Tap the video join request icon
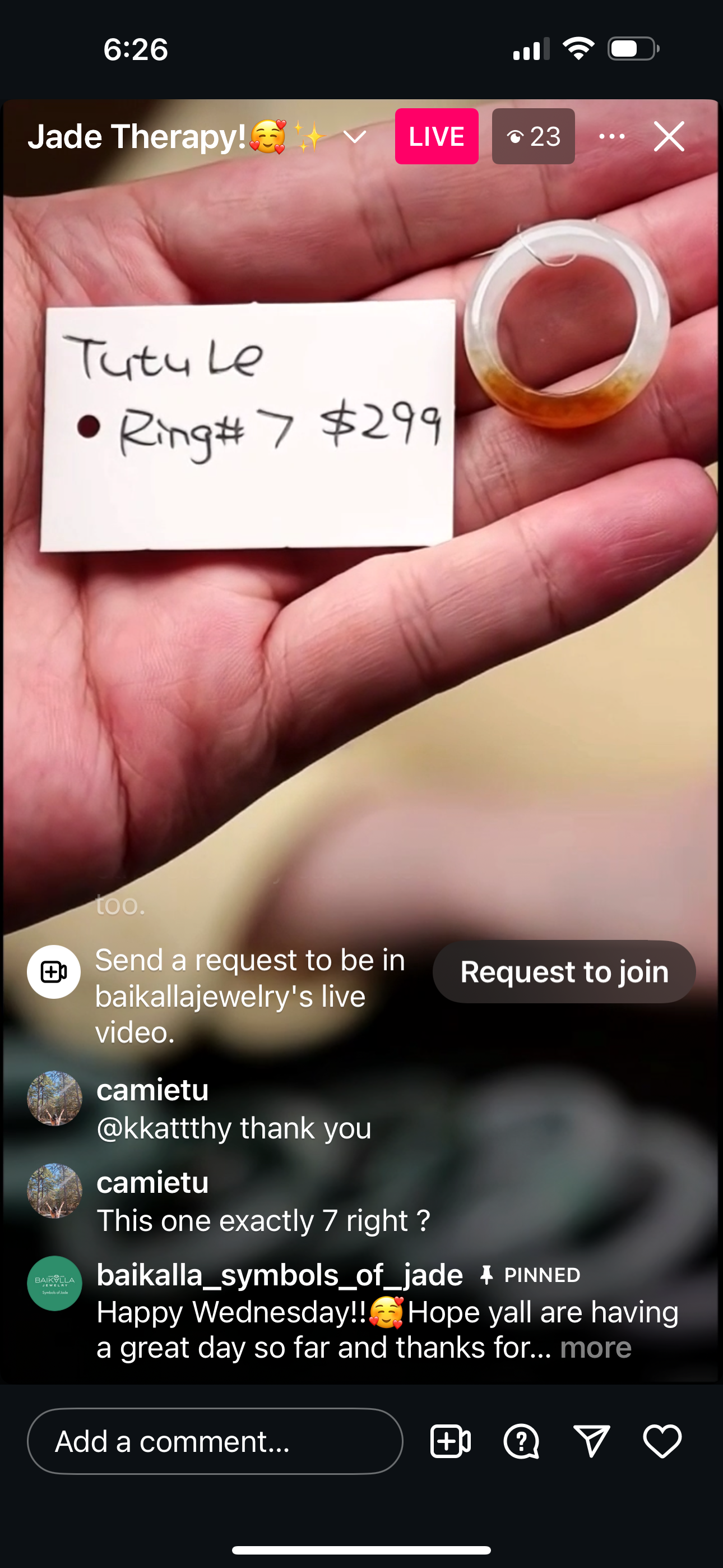This screenshot has width=723, height=1568. [451, 1441]
